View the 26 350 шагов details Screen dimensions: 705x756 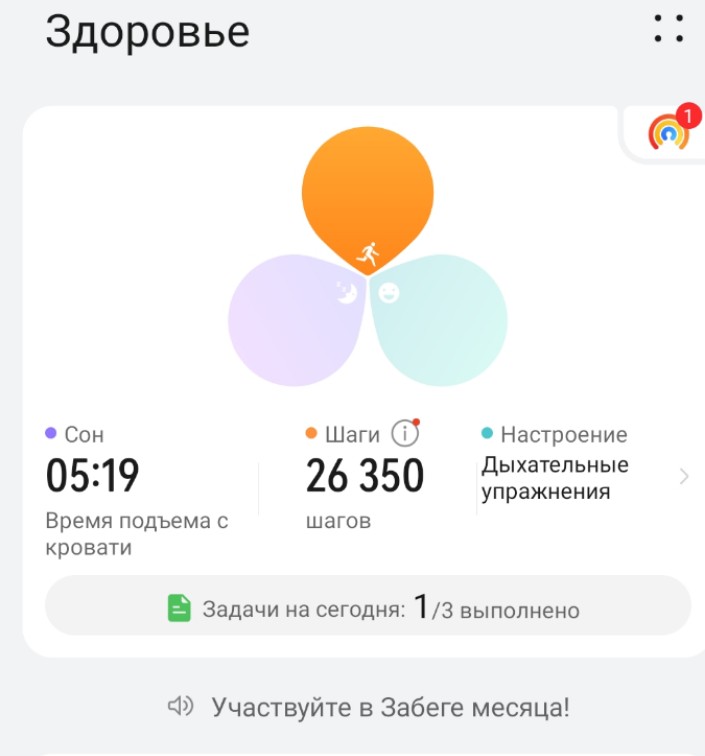point(365,478)
